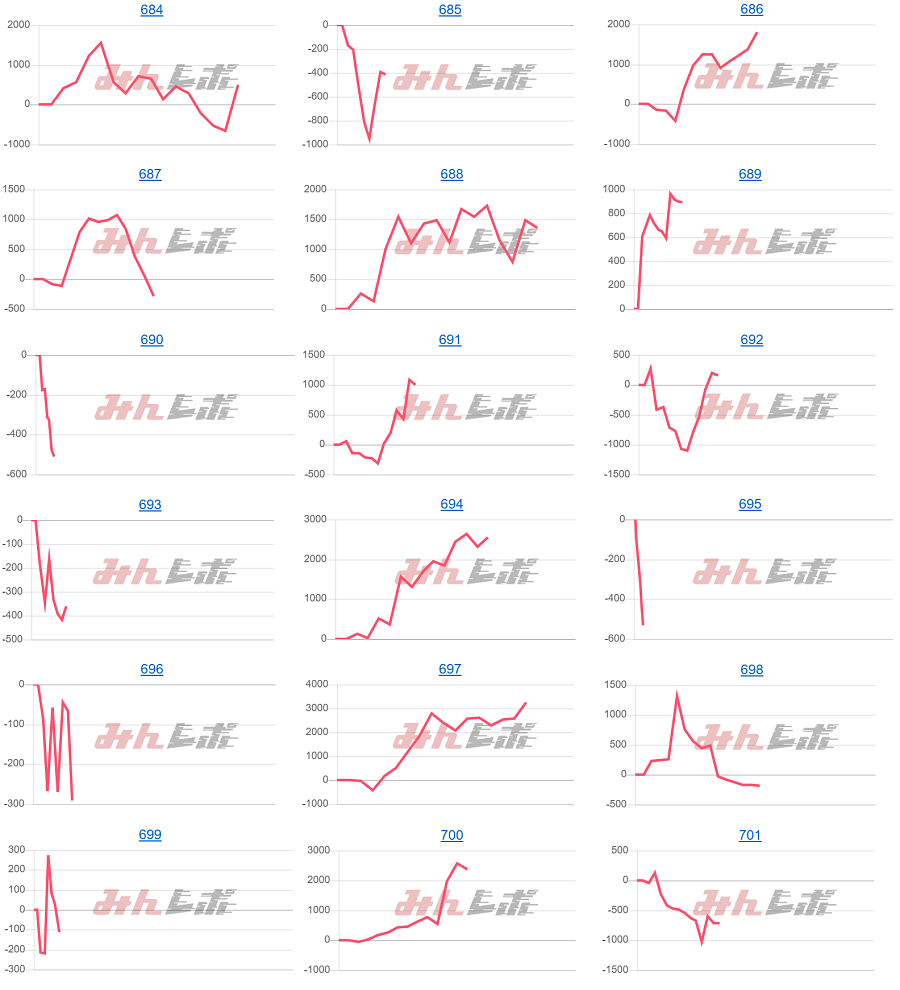Screen dimensions: 900x990
Task: Select the 688 link
Action: (452, 174)
